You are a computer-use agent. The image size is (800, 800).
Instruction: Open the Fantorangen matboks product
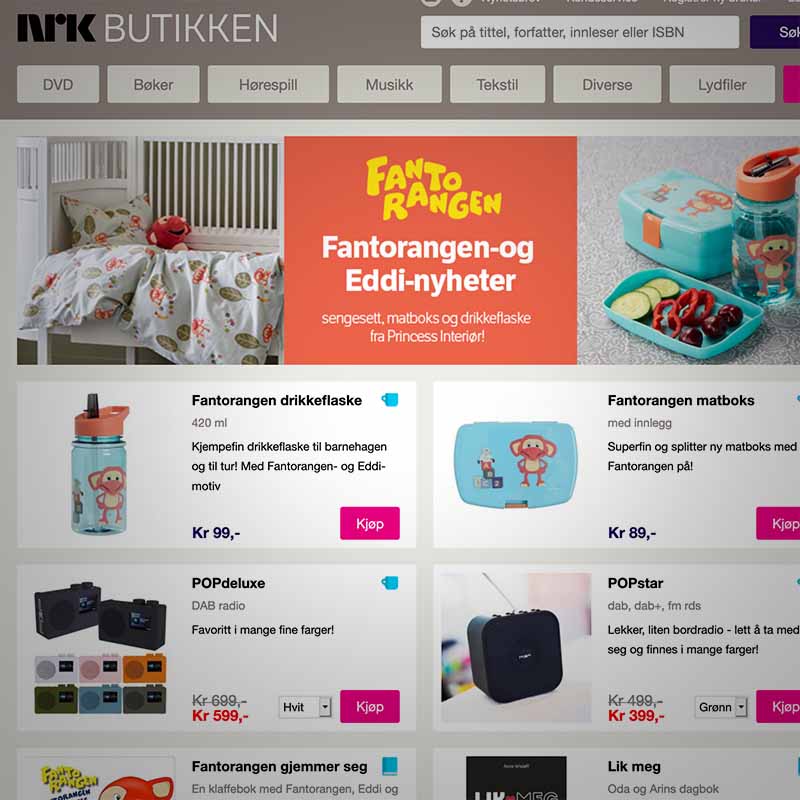coord(680,400)
